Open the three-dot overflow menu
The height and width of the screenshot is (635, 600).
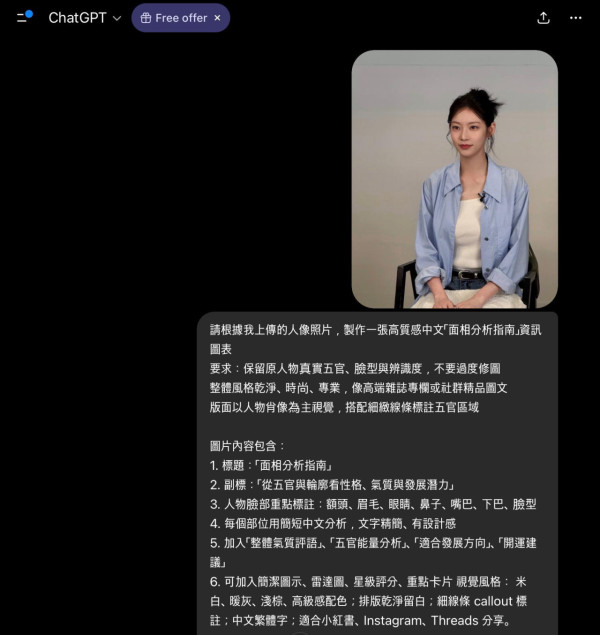(x=575, y=18)
